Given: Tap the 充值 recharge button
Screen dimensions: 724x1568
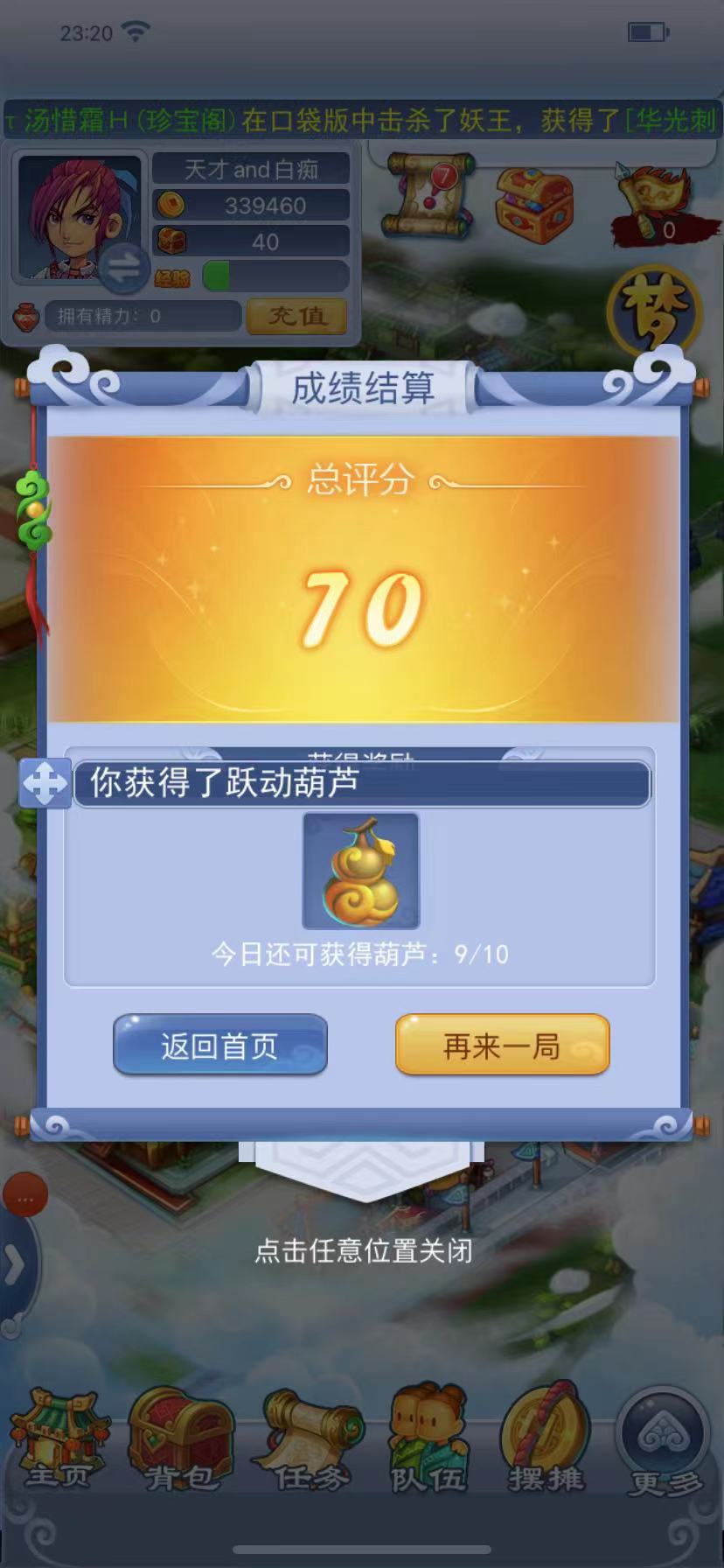Looking at the screenshot, I should (x=296, y=316).
